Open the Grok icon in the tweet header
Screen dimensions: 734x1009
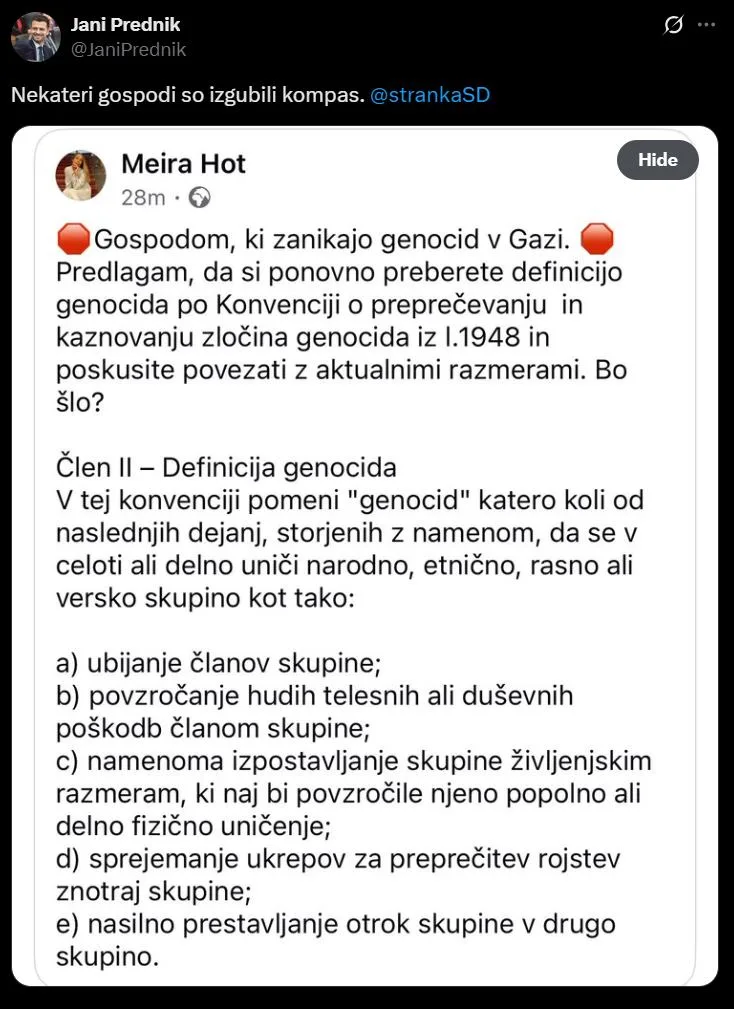[673, 26]
